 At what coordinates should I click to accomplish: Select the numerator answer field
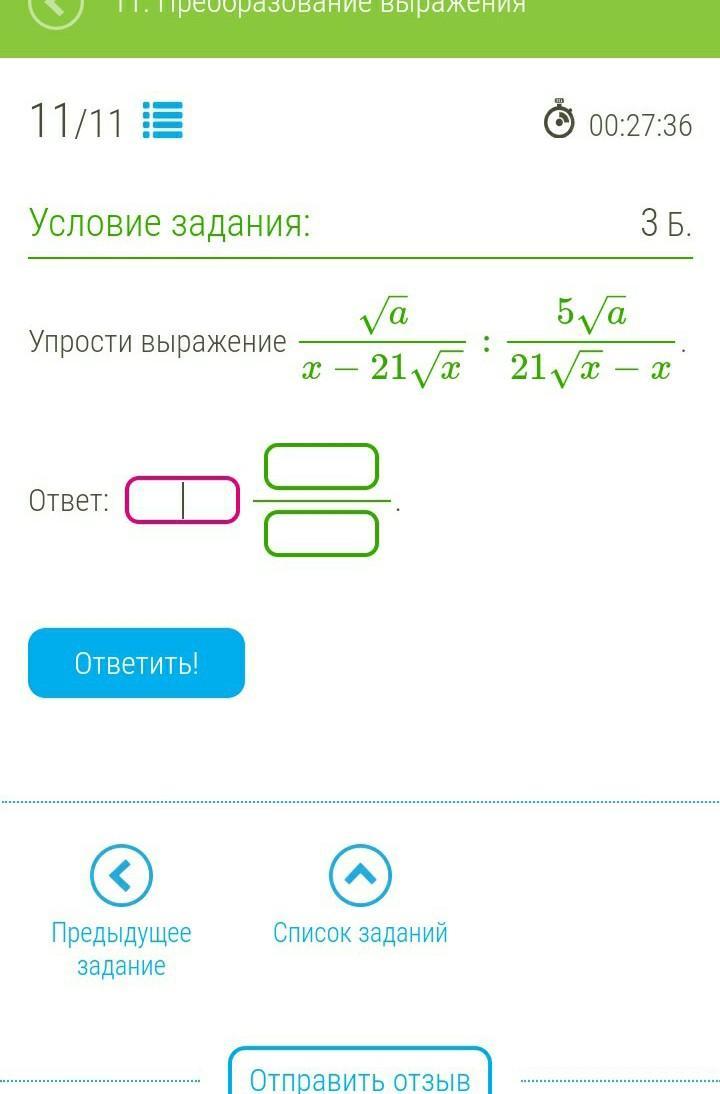click(321, 467)
